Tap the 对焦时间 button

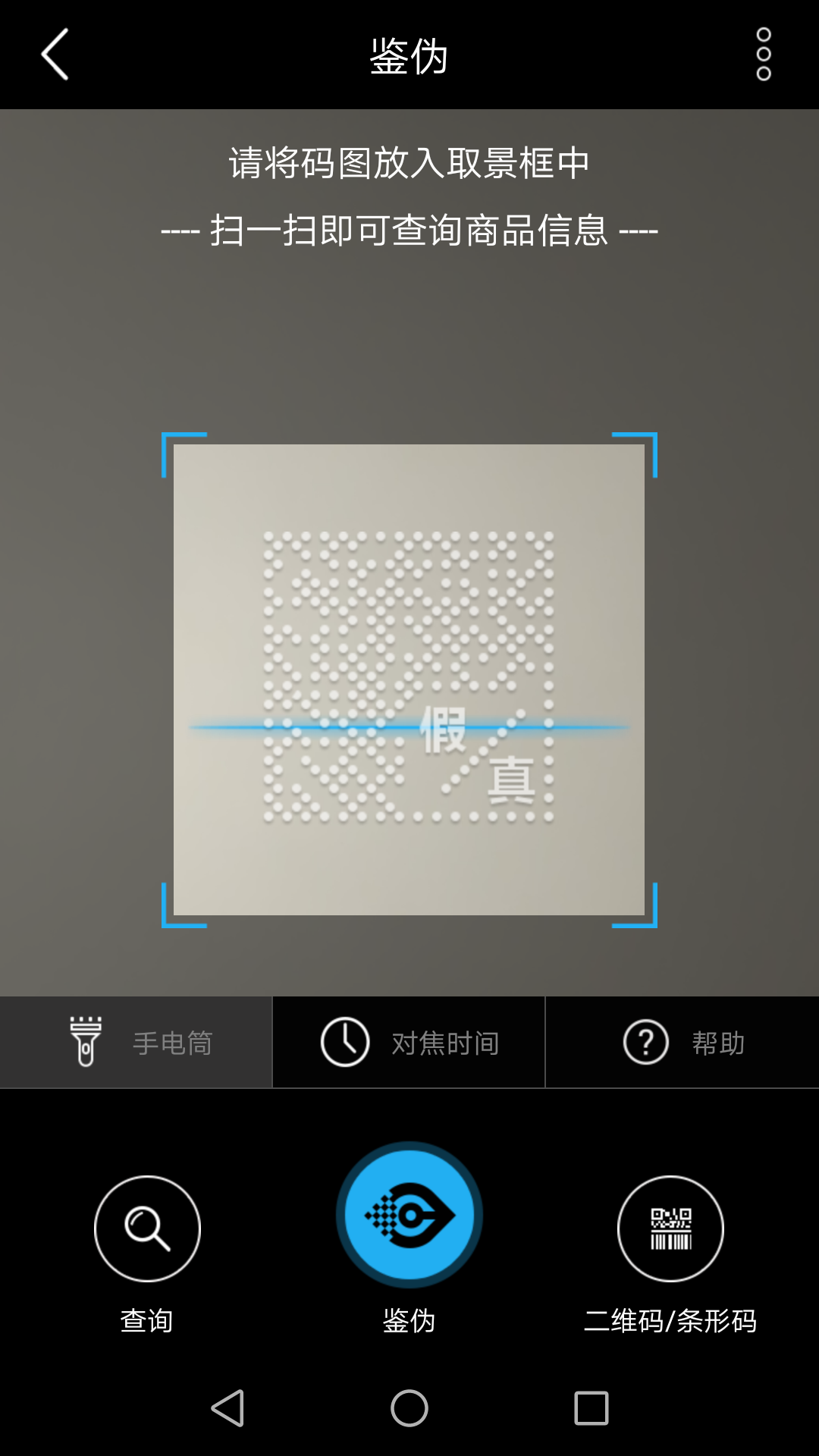point(408,1041)
